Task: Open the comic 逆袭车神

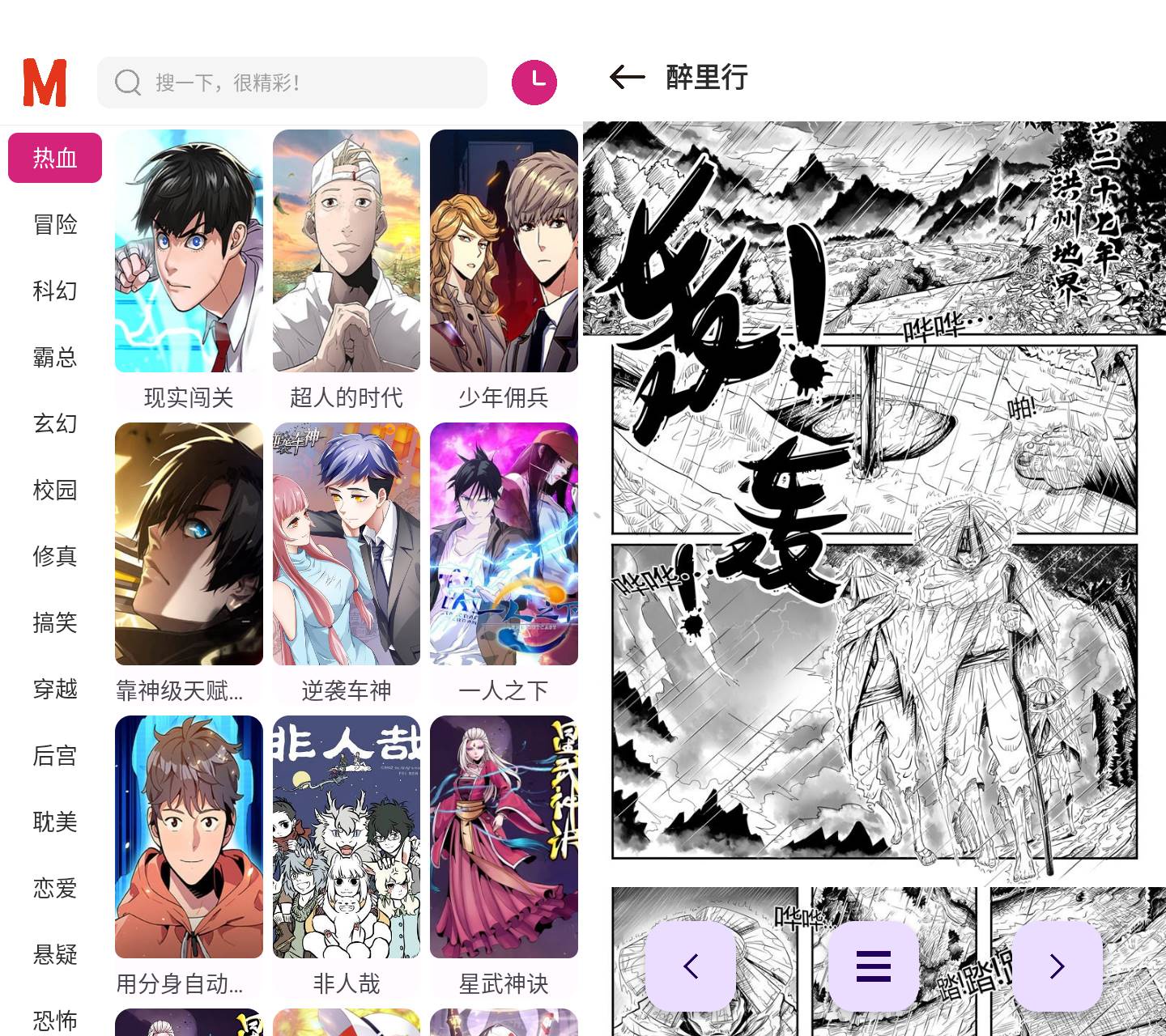Action: (347, 544)
